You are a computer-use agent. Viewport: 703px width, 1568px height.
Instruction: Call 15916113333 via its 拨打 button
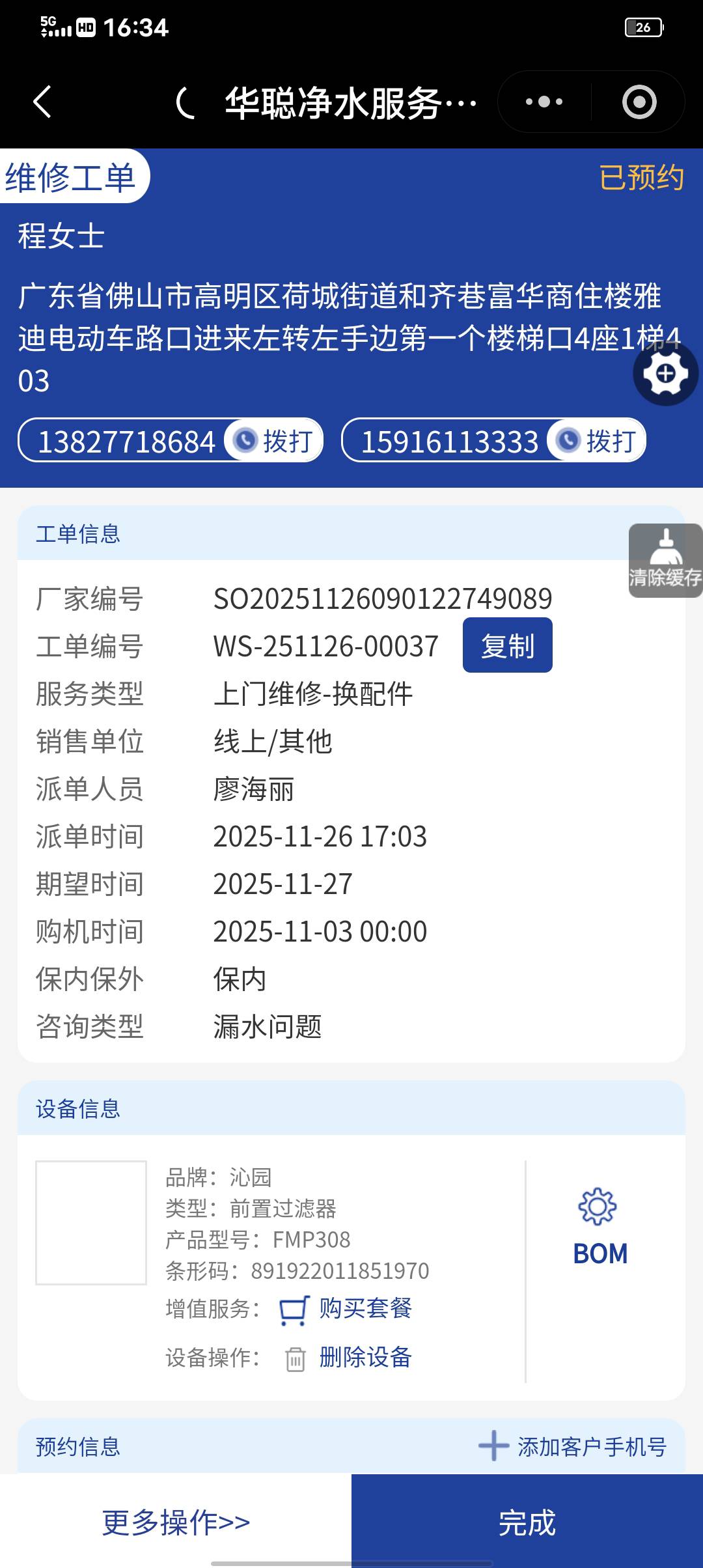pos(597,441)
